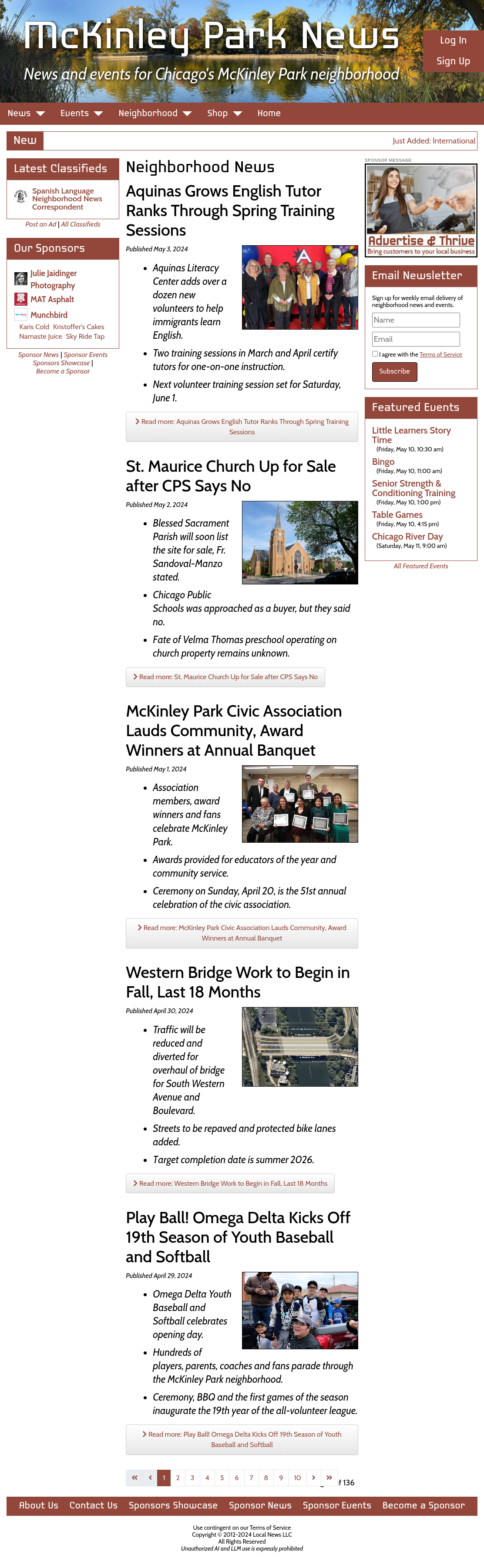Image resolution: width=484 pixels, height=1568 pixels.
Task: Open the MAT Asphalt sponsor link
Action: click(x=52, y=300)
